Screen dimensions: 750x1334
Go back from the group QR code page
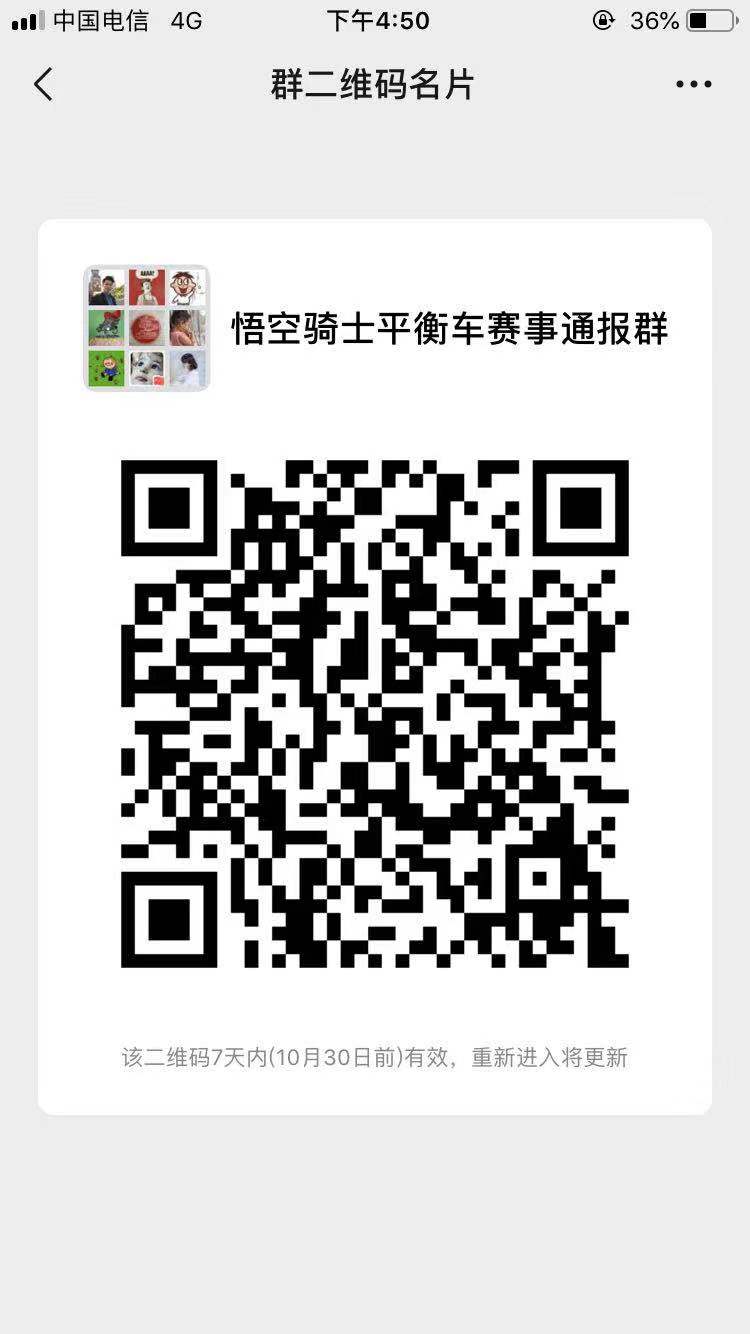coord(43,85)
